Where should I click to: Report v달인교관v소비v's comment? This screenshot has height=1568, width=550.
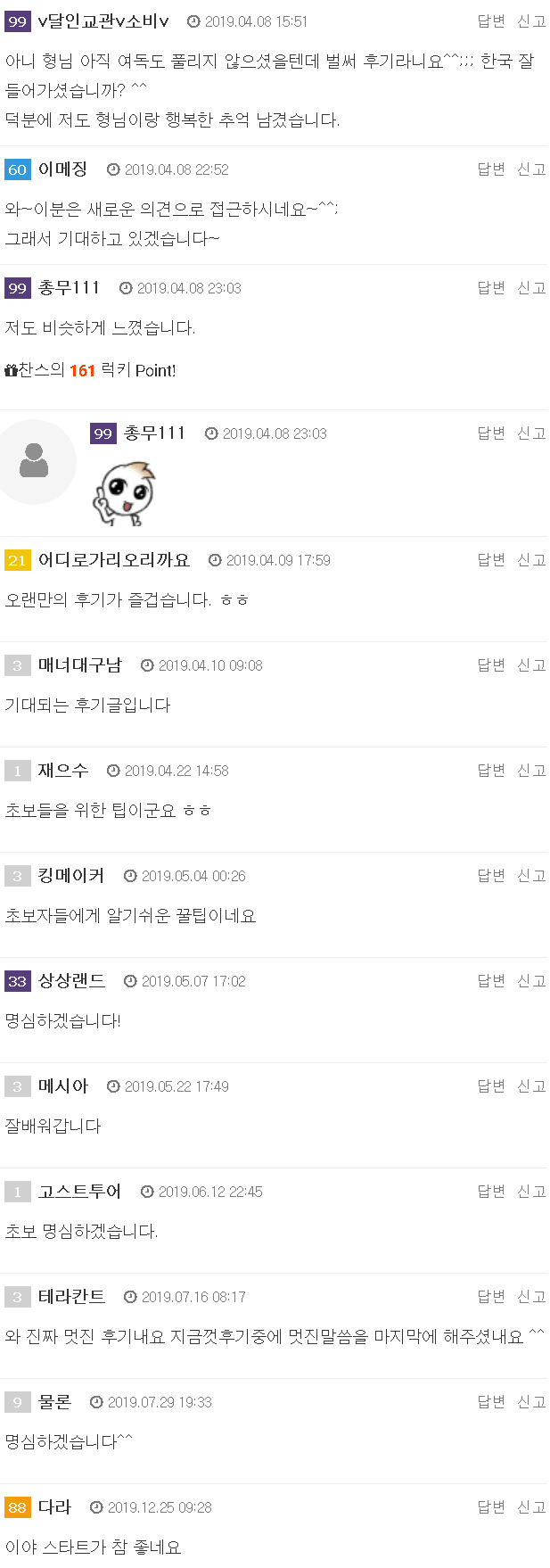531,21
